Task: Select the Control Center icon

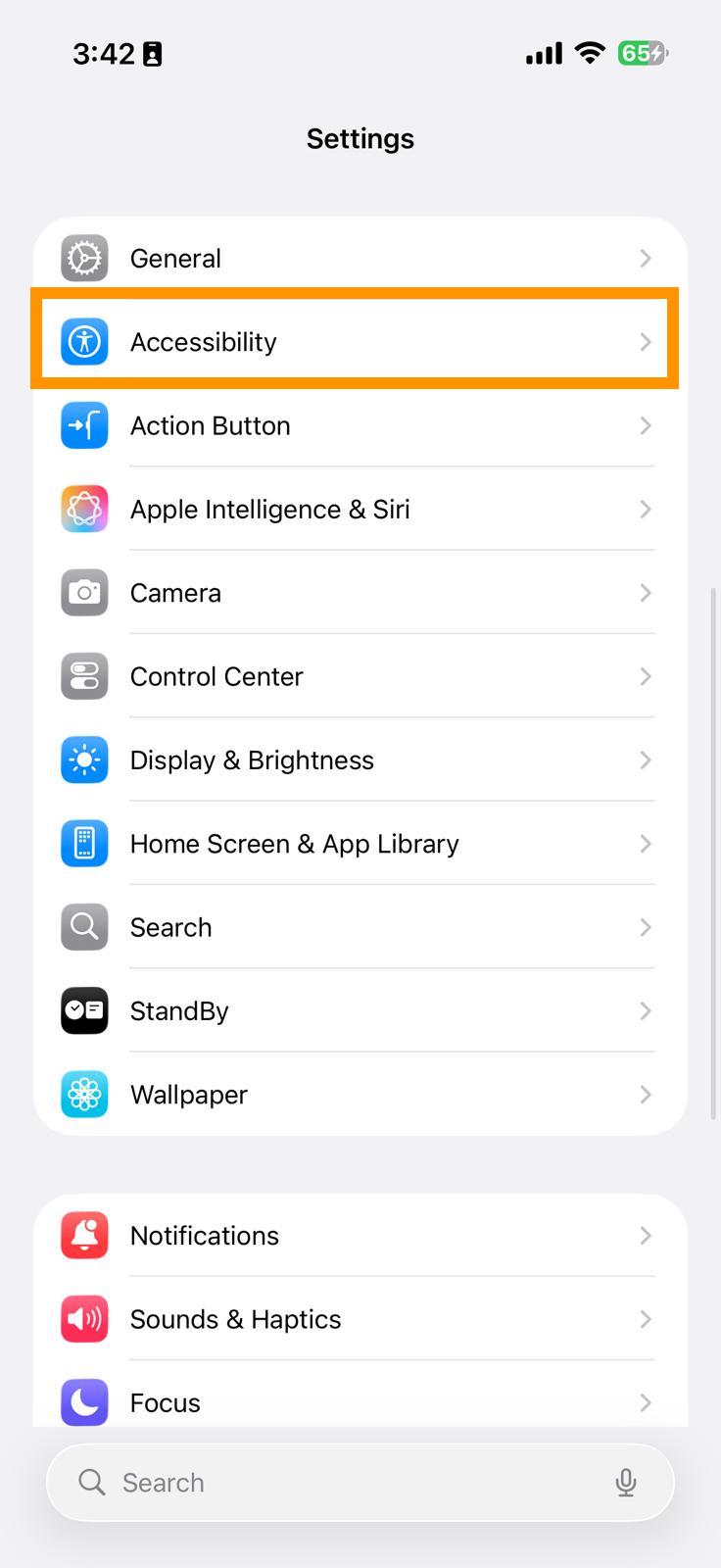Action: point(84,676)
